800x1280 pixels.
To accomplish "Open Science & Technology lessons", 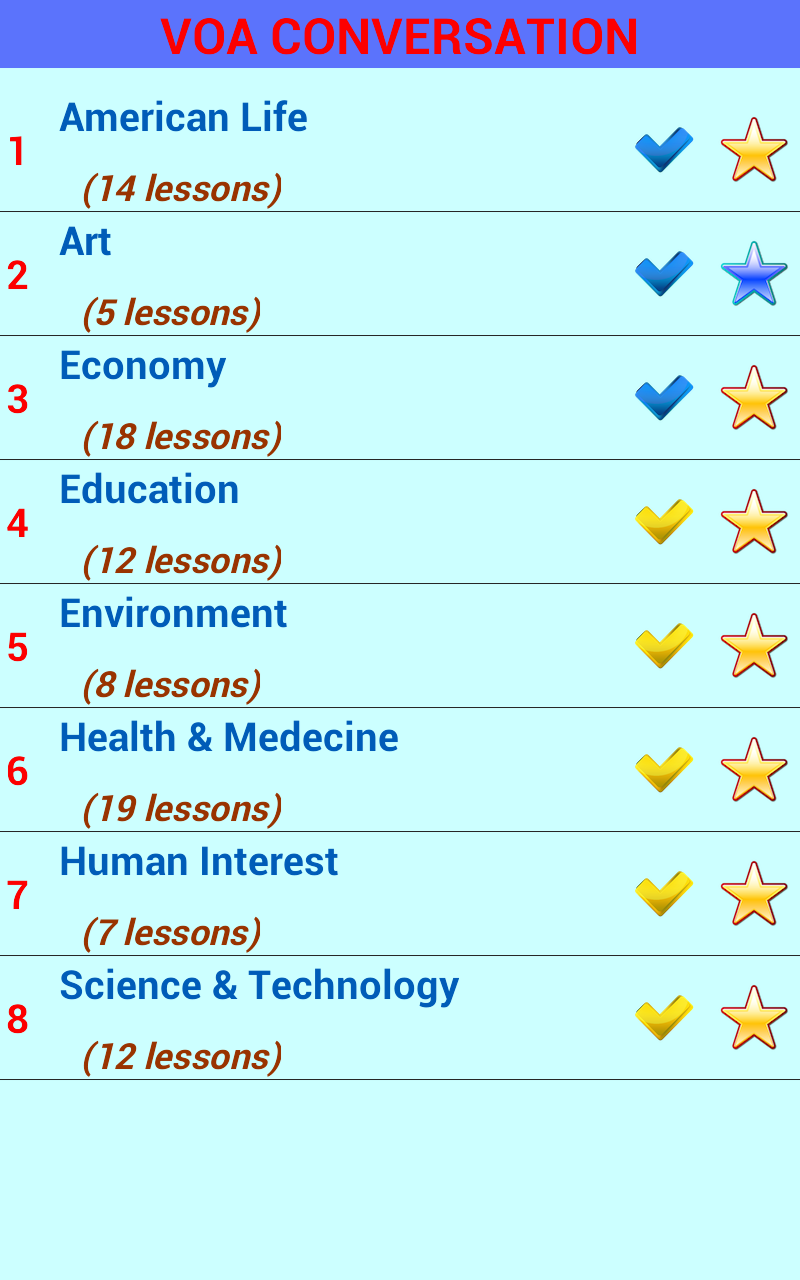I will pos(400,1018).
